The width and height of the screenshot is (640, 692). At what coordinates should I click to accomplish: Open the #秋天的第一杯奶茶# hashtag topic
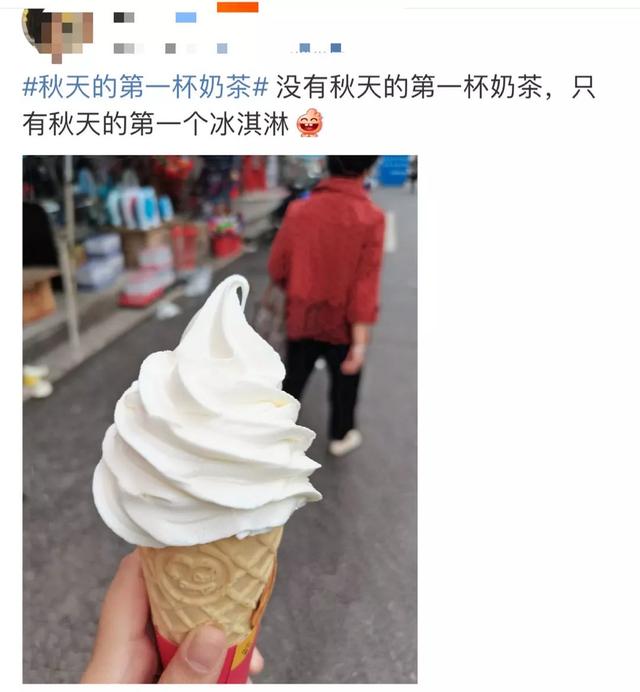(x=146, y=86)
